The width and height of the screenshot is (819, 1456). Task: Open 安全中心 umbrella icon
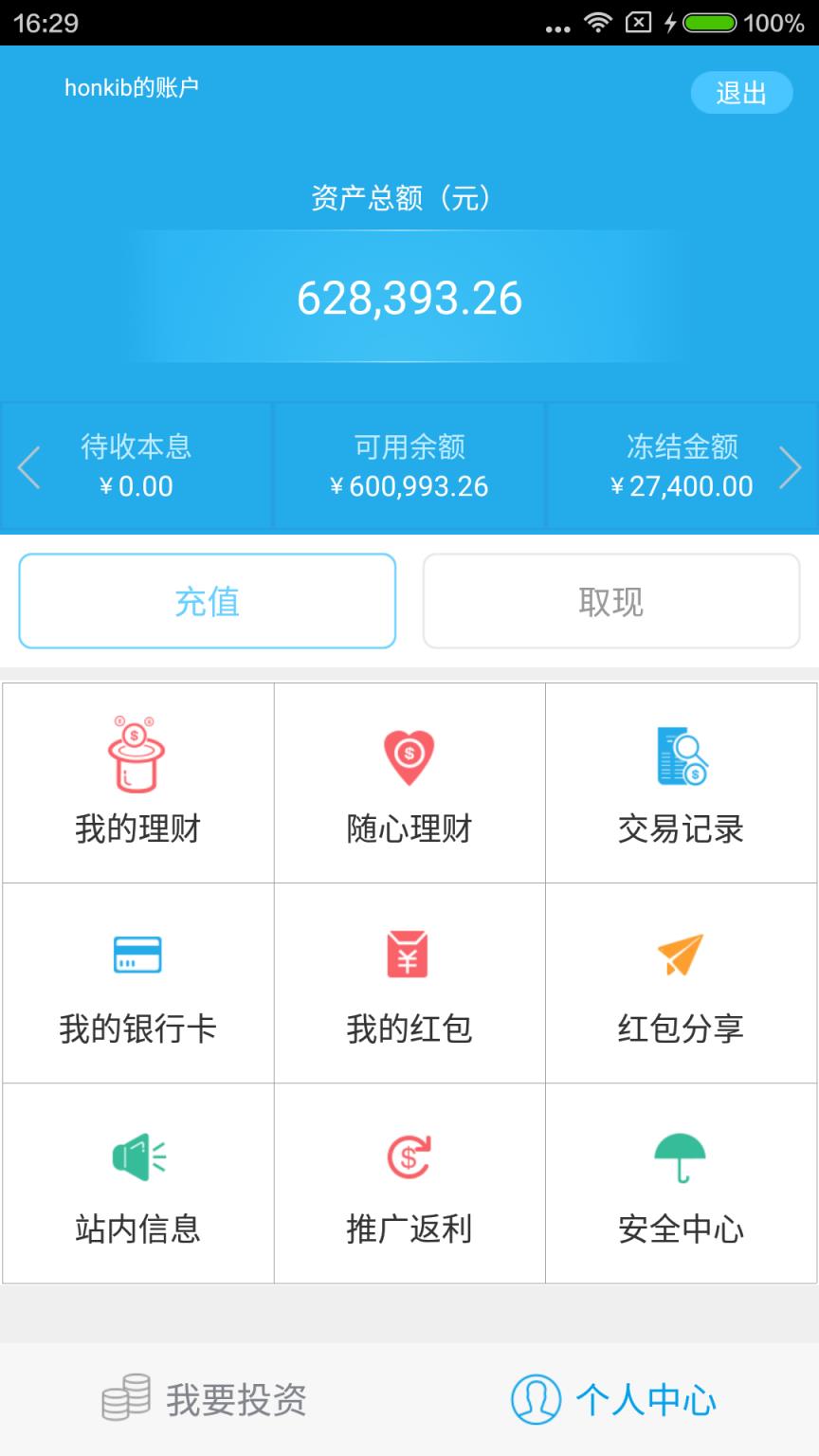(x=681, y=1158)
